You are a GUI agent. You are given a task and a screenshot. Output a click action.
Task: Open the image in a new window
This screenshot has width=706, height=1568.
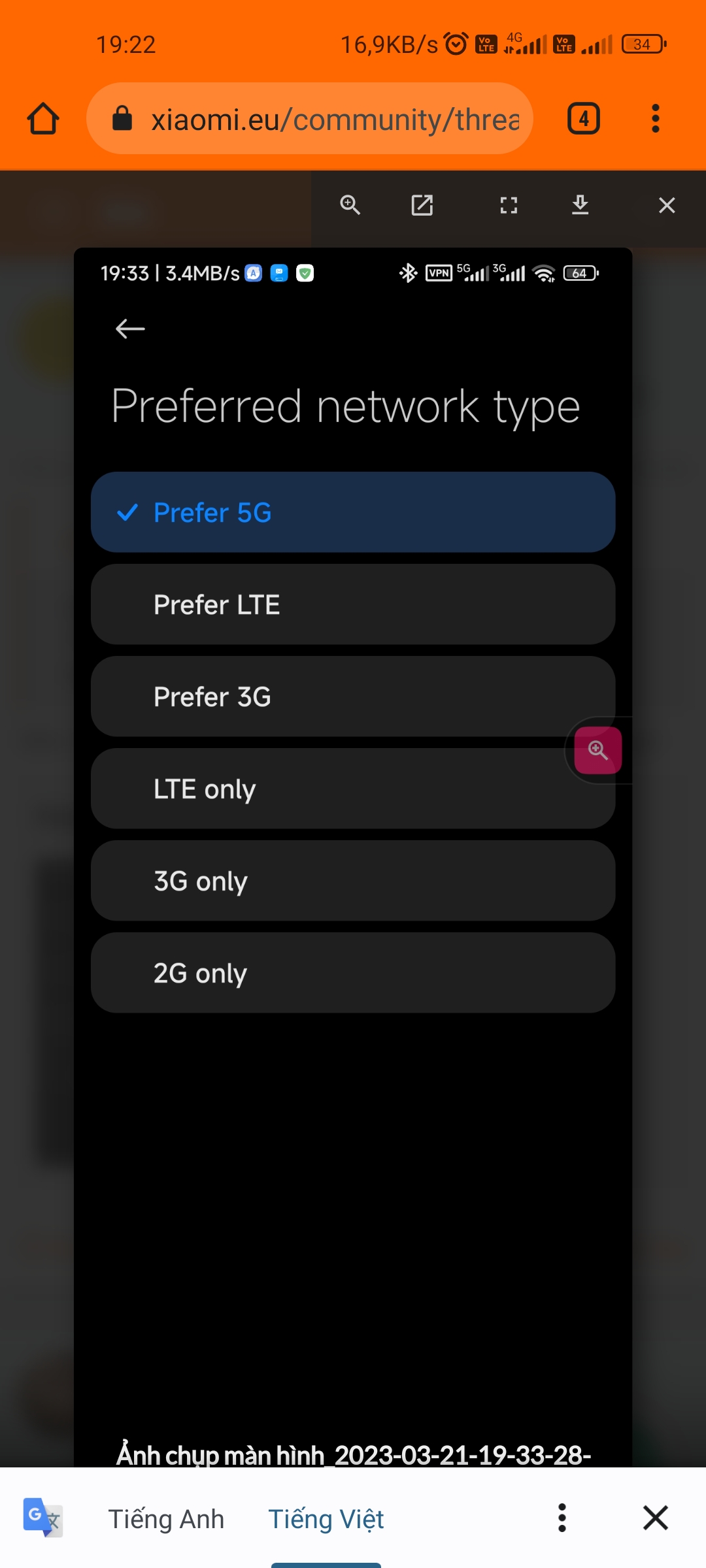click(x=422, y=205)
